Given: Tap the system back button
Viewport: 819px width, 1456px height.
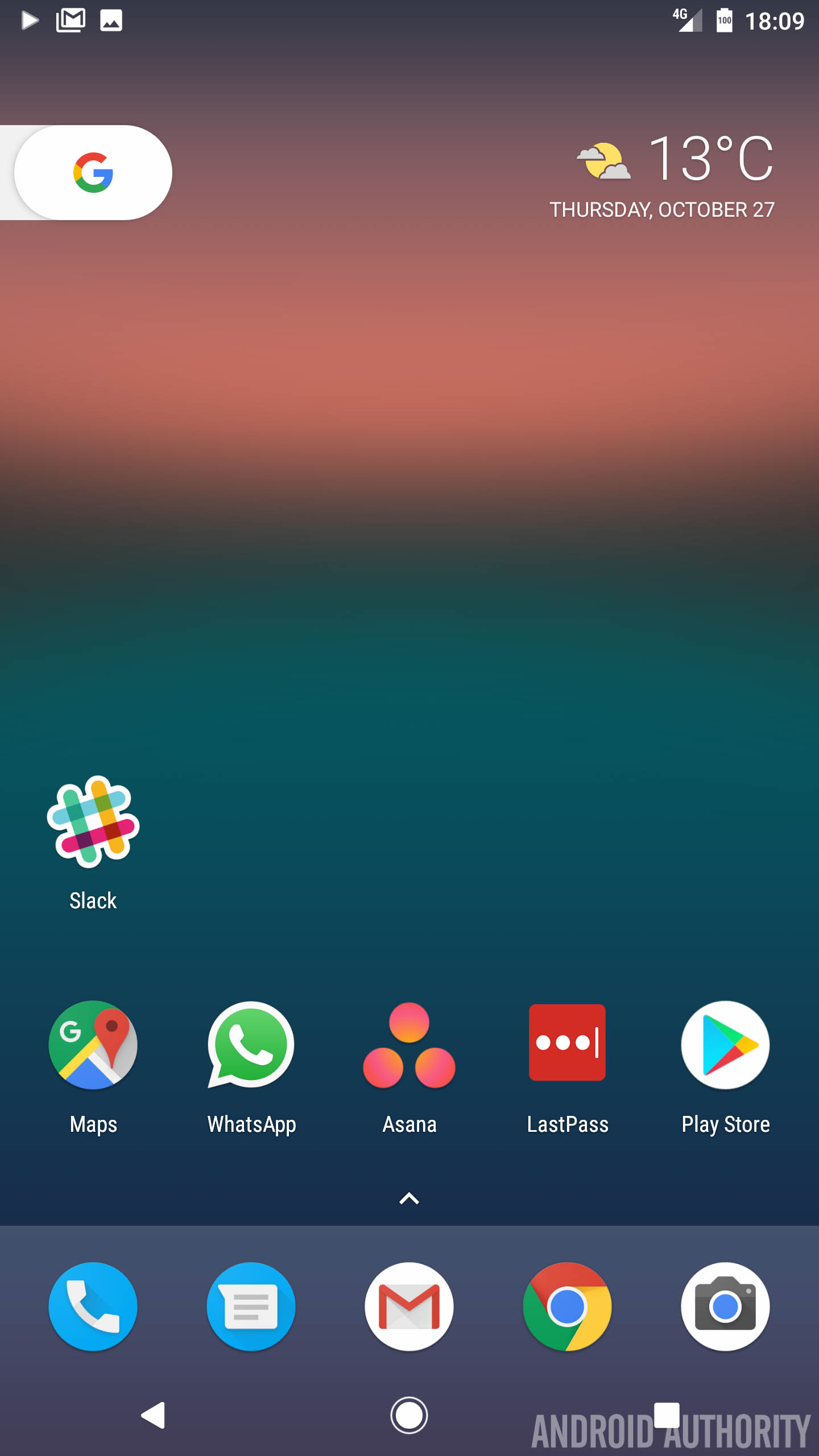Looking at the screenshot, I should pyautogui.click(x=153, y=1415).
